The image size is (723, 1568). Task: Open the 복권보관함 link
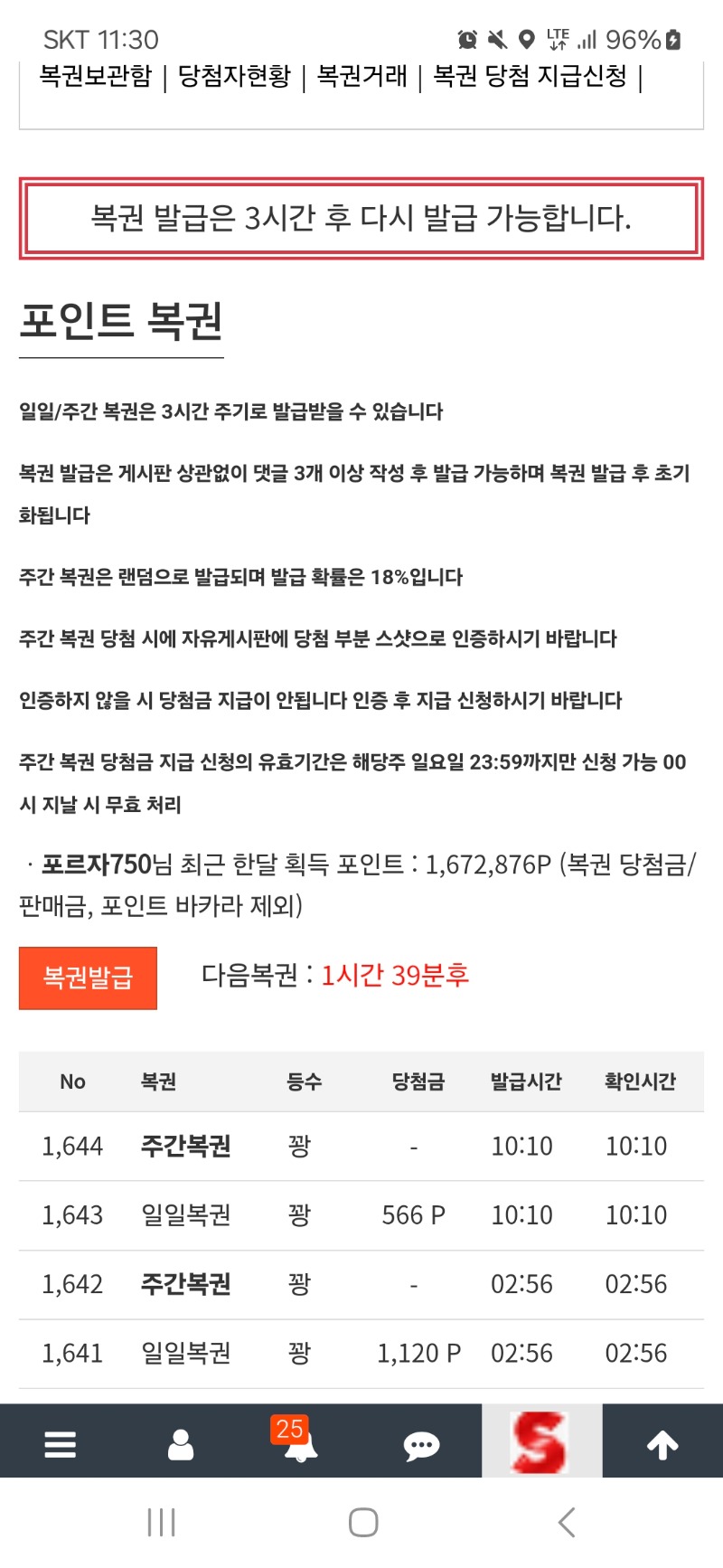pyautogui.click(x=96, y=76)
